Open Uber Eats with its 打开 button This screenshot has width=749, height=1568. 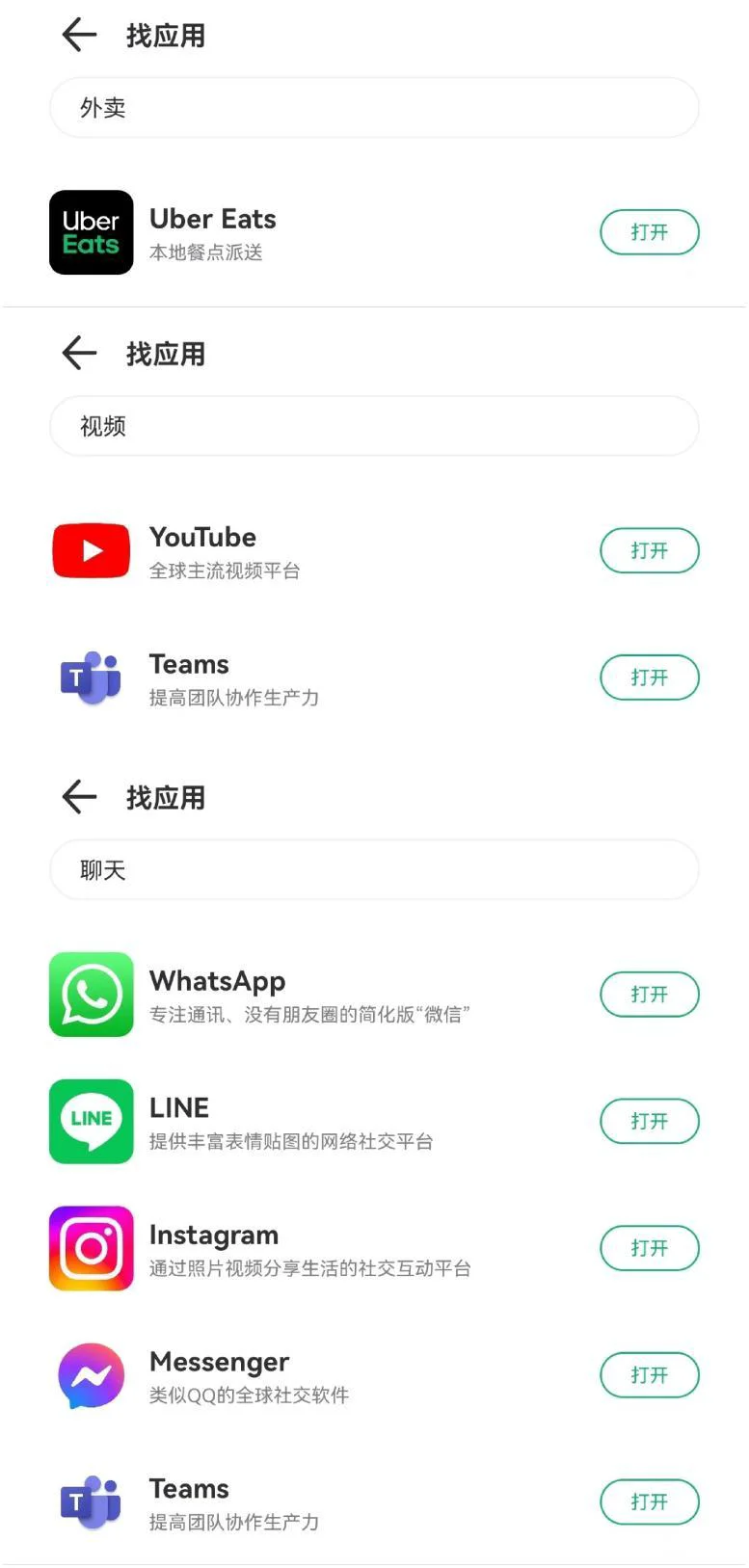pos(649,232)
